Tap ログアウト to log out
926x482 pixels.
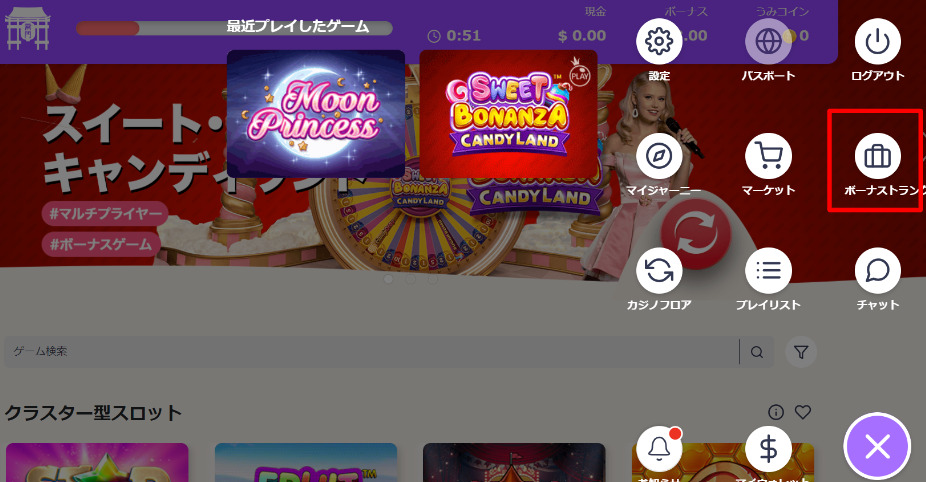877,42
